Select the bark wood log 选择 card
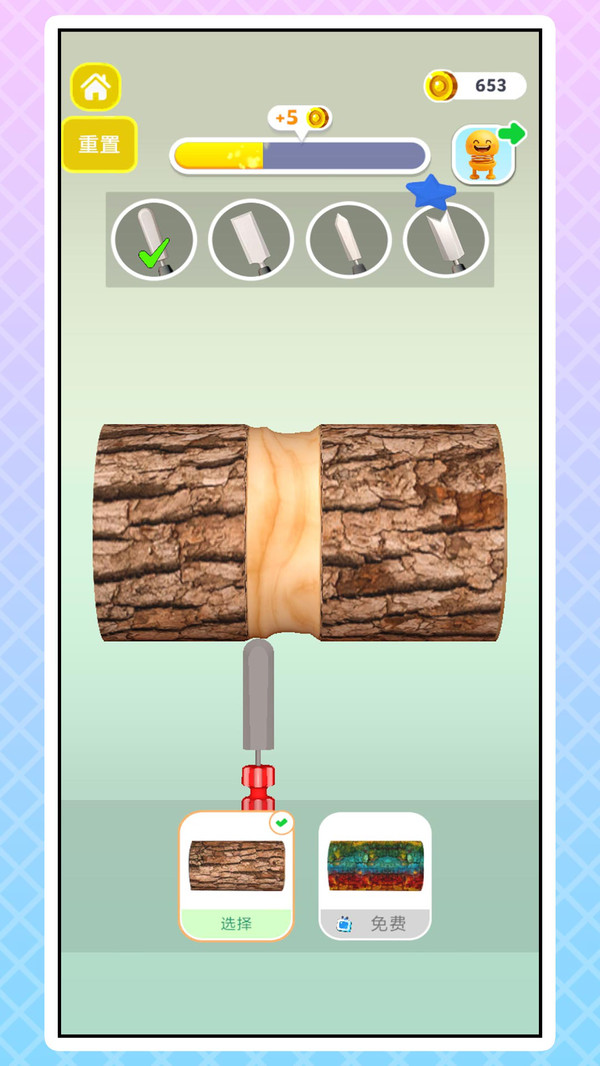The width and height of the screenshot is (600, 1066). click(236, 875)
